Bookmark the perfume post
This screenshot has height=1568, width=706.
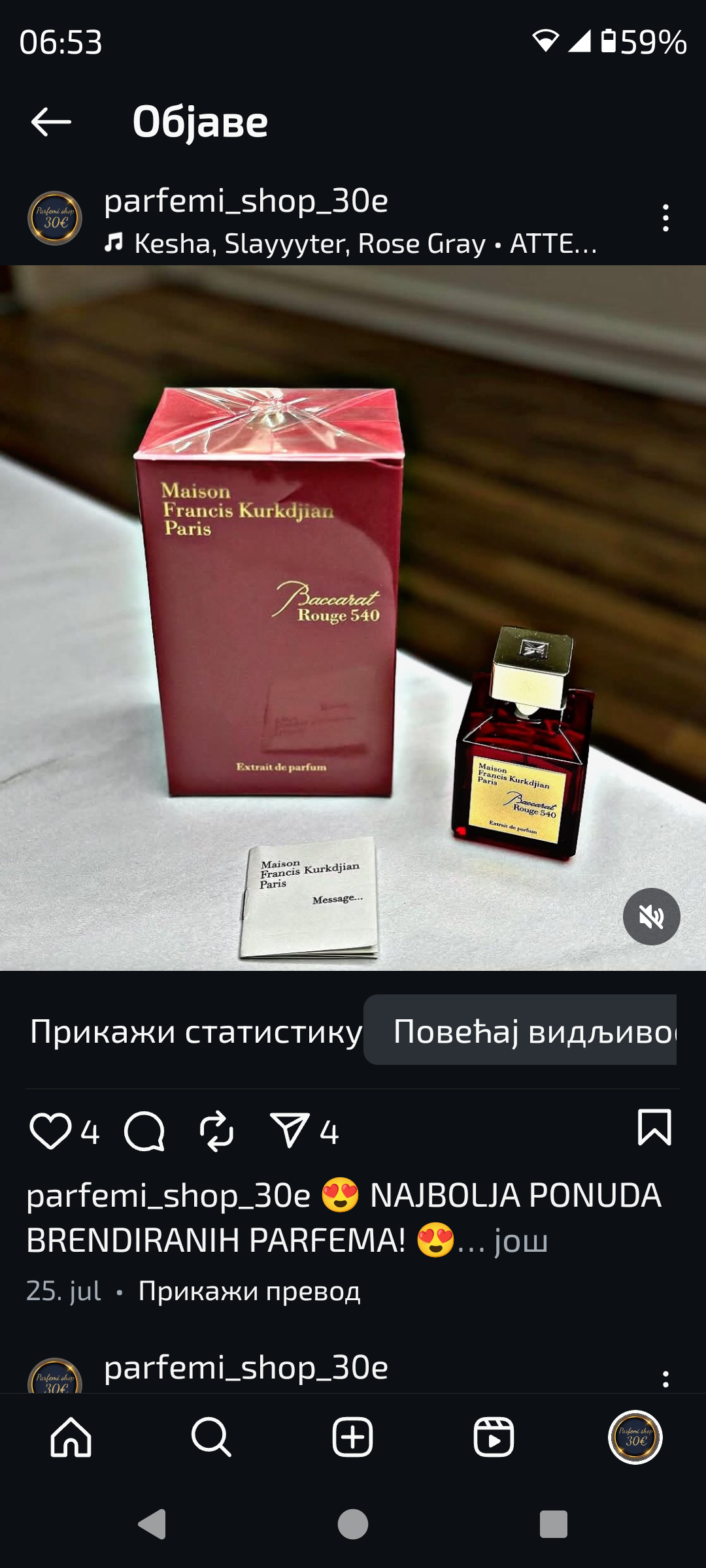click(654, 1128)
